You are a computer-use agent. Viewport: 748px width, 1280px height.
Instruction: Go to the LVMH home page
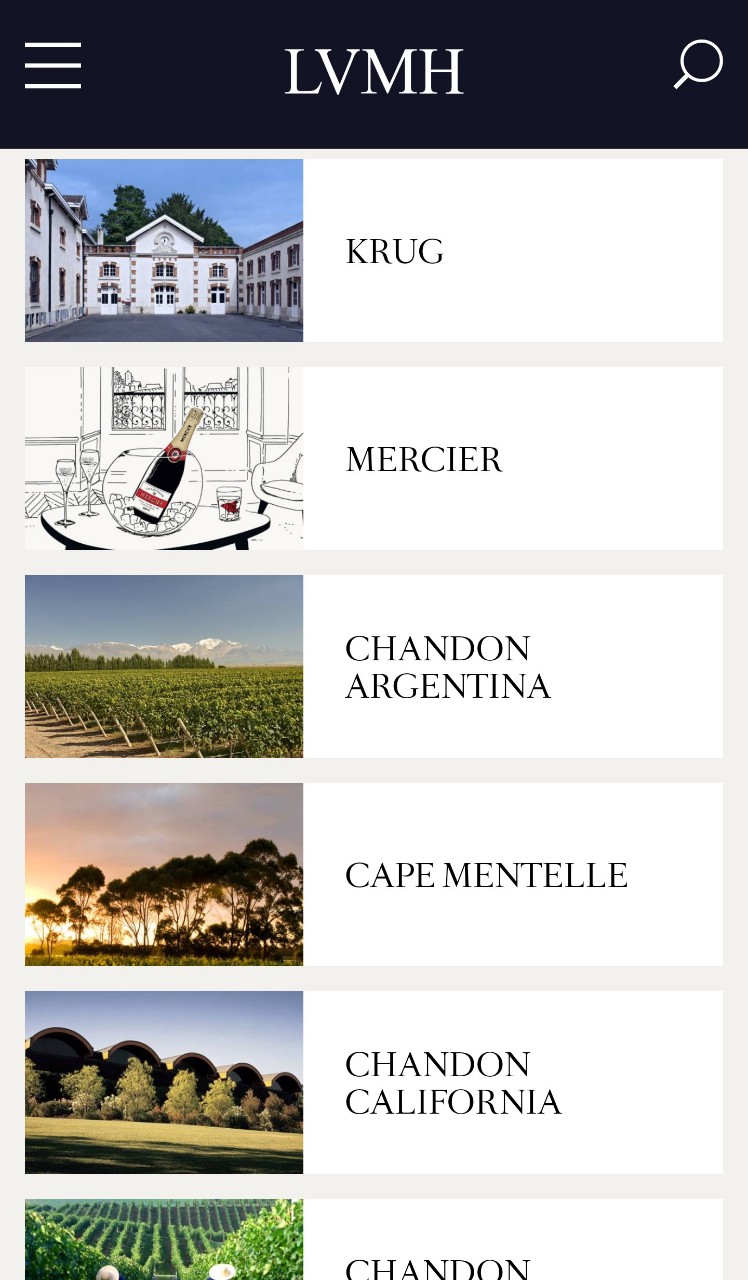click(374, 72)
